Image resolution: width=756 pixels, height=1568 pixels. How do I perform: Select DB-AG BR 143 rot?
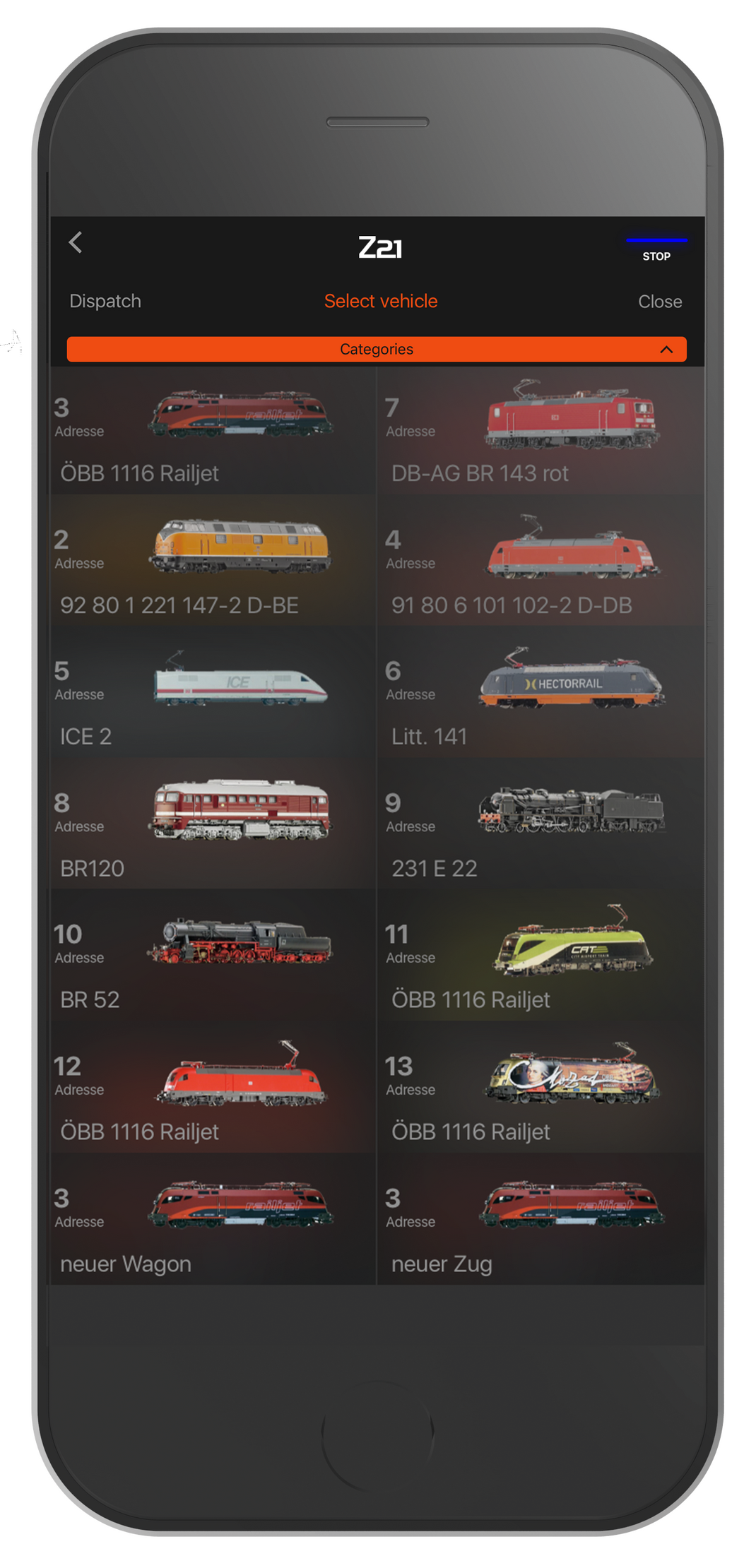tap(541, 431)
